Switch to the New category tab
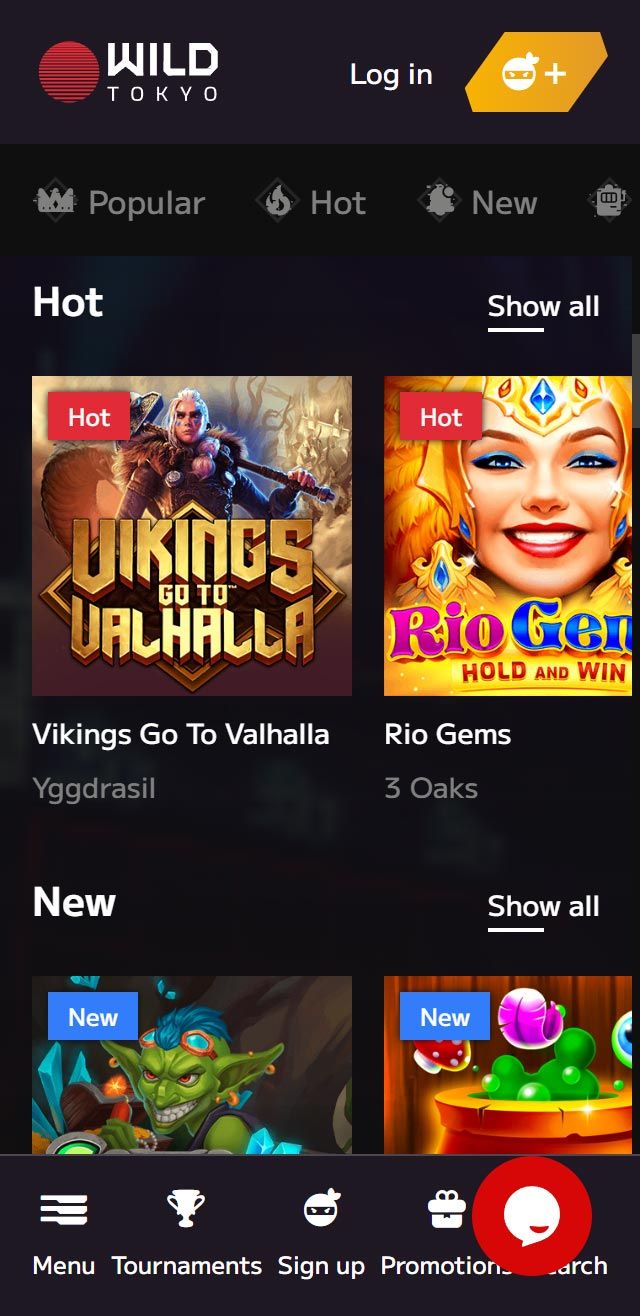 coord(478,203)
